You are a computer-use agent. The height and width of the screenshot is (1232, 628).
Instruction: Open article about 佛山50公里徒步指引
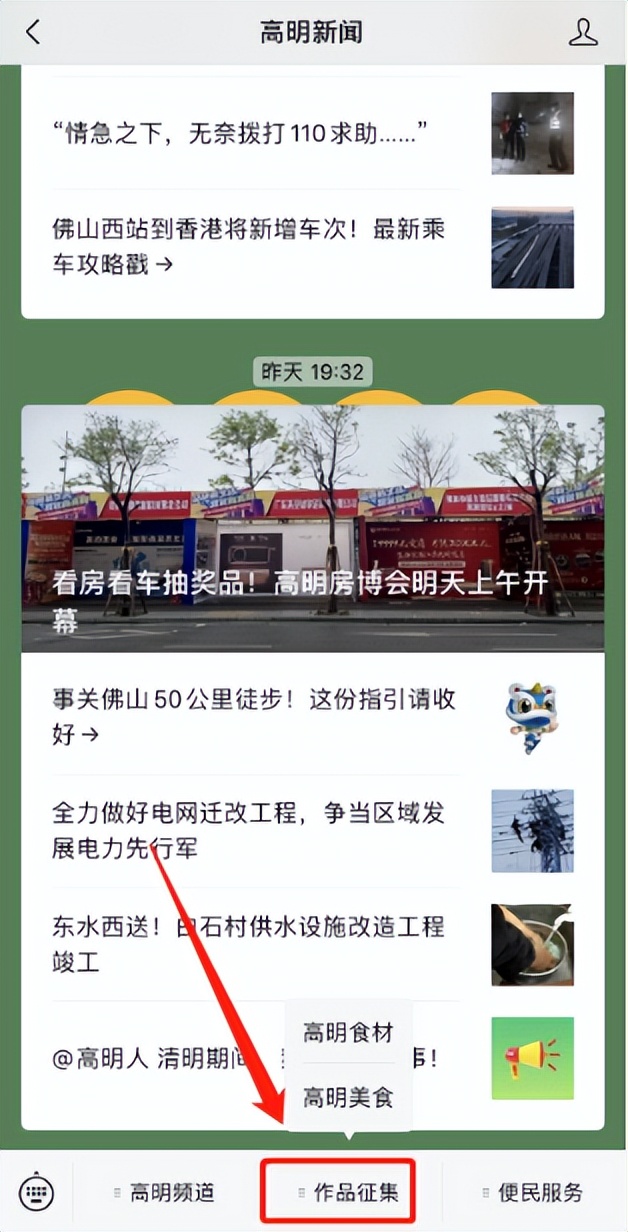point(255,717)
